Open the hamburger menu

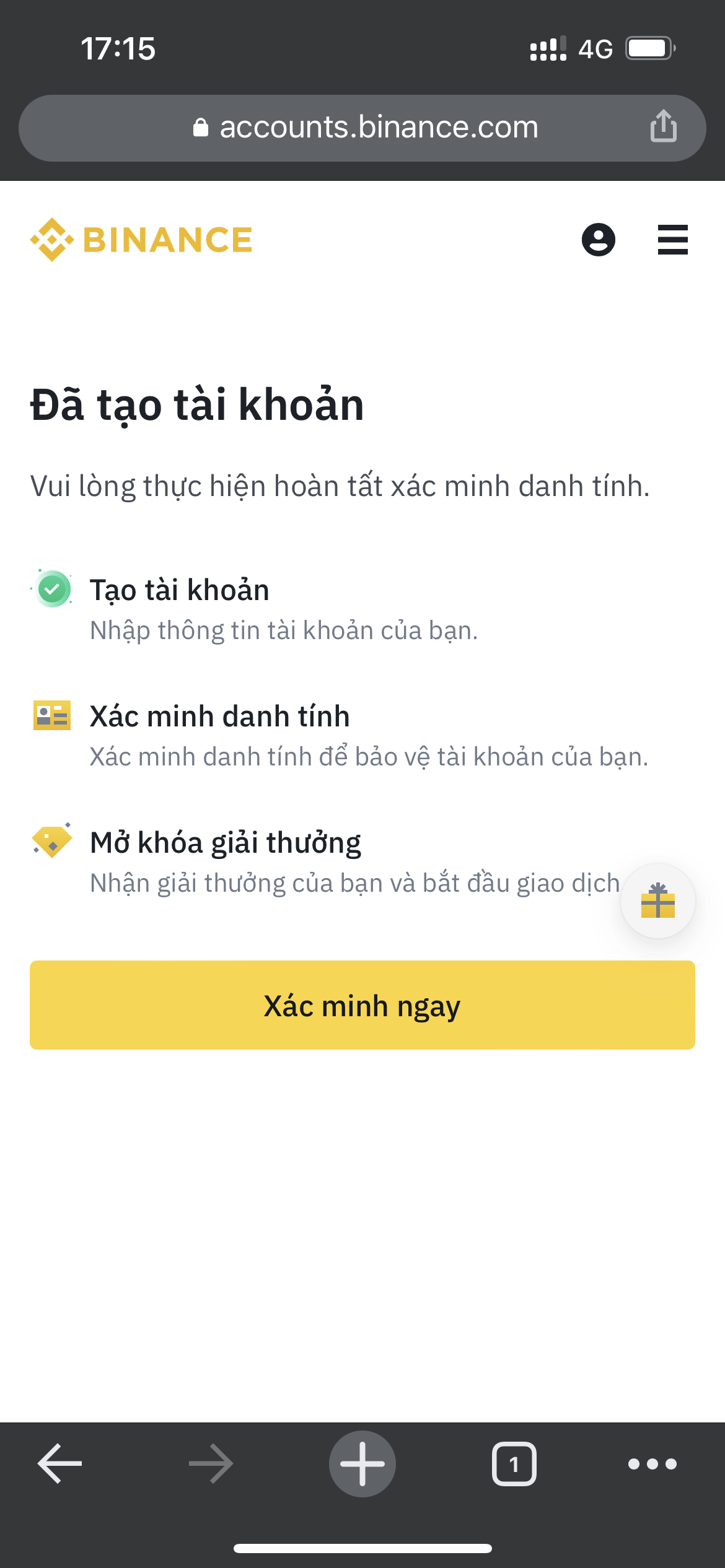coord(672,240)
